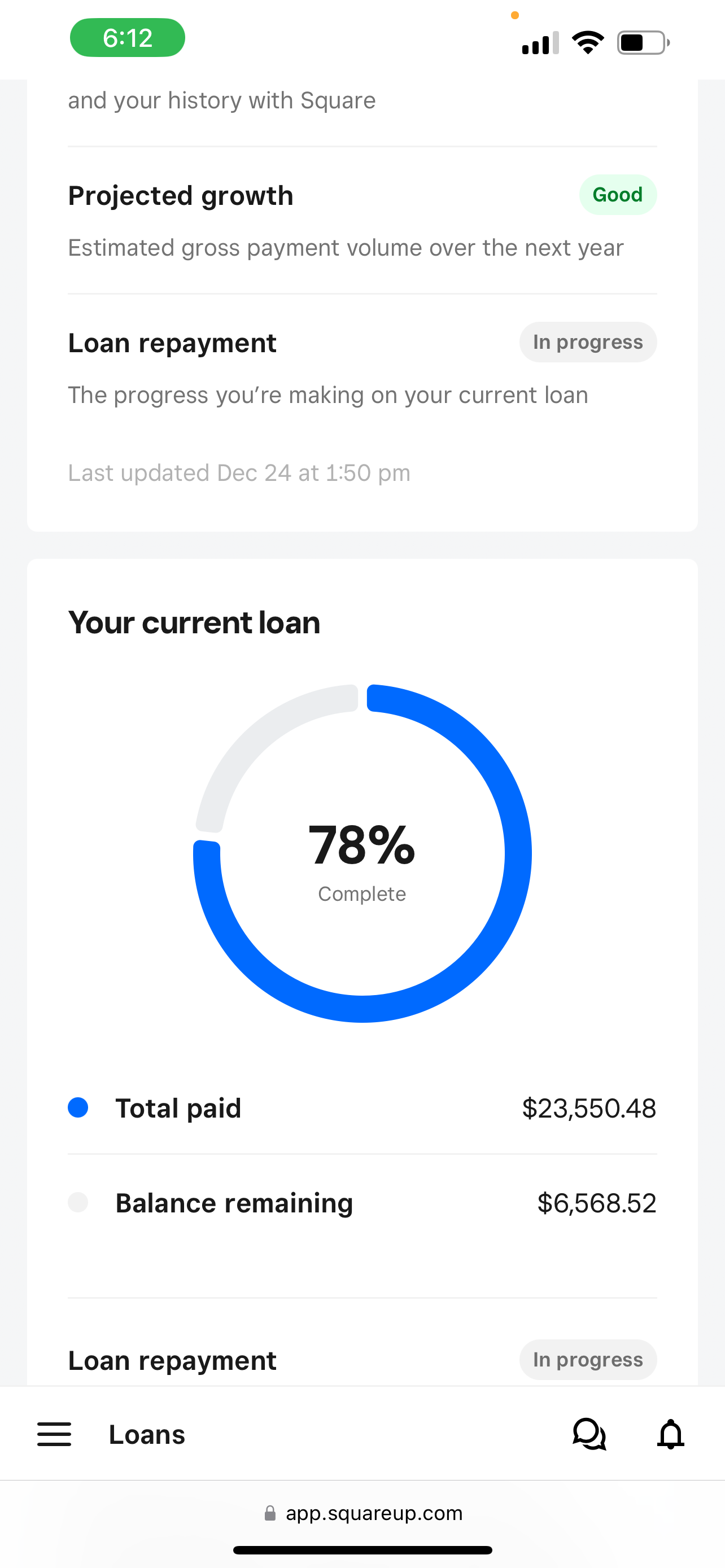Click the Good status badge
725x1568 pixels.
tap(618, 194)
